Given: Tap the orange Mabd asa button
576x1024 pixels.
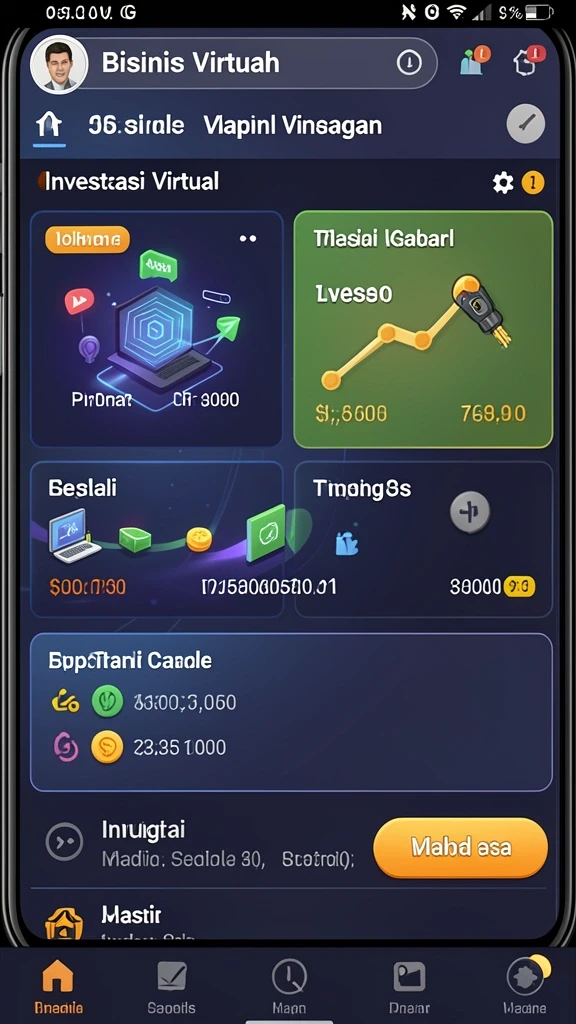Looking at the screenshot, I should coord(460,848).
